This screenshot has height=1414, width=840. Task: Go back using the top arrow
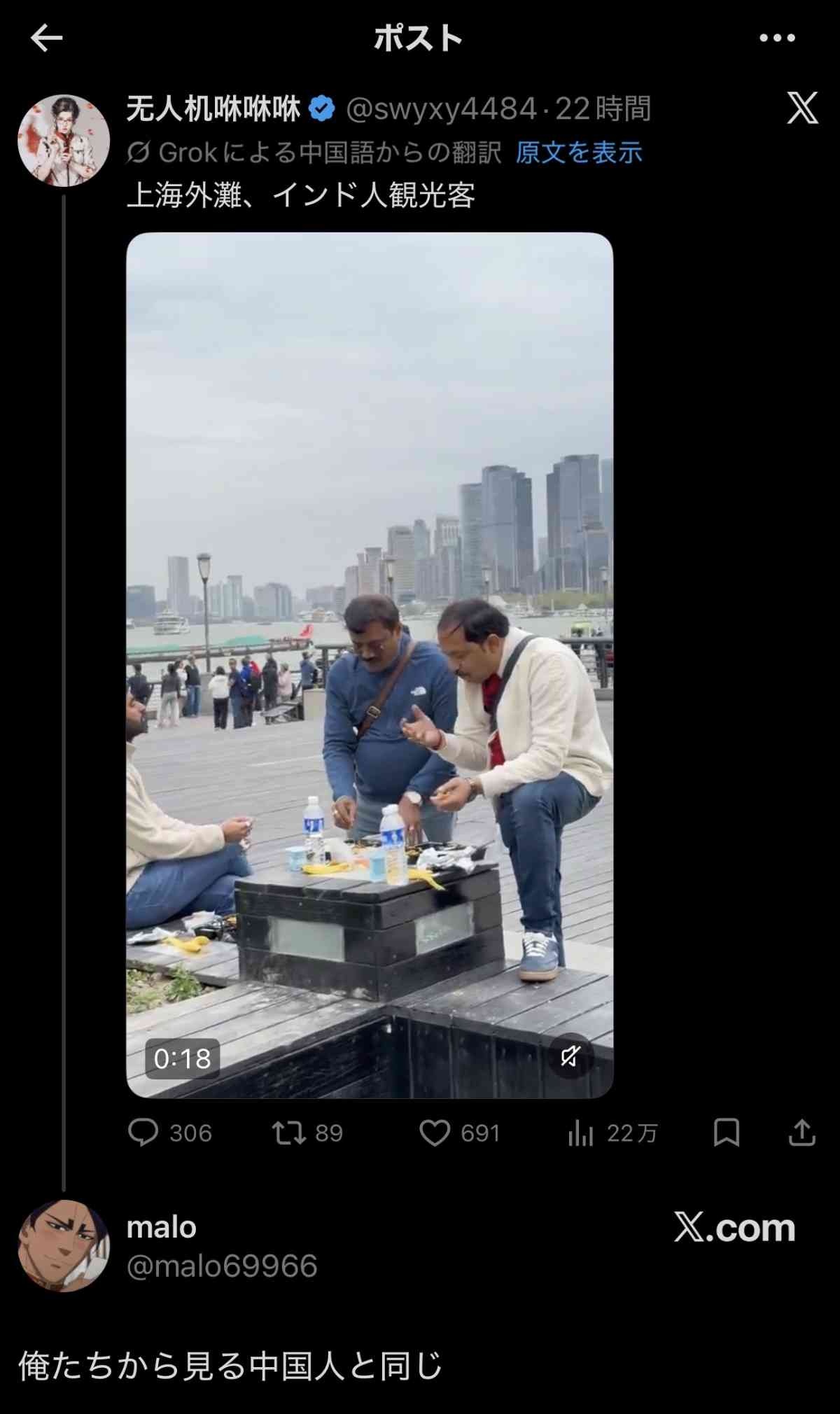(47, 38)
